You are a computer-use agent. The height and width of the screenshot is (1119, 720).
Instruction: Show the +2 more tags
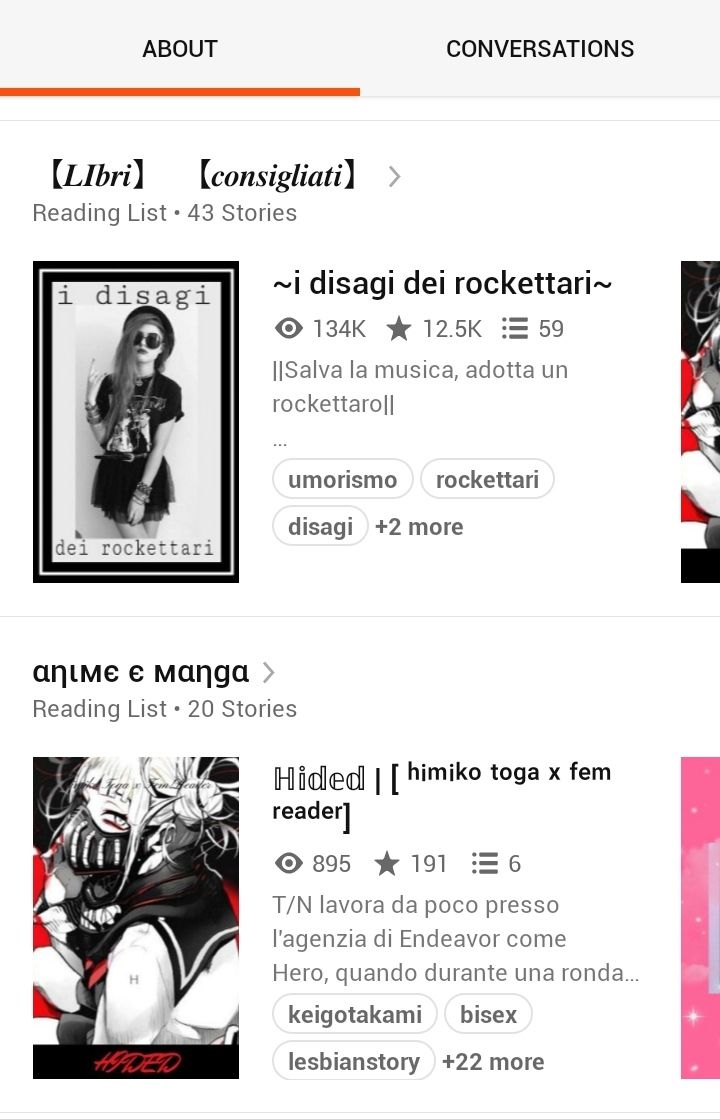tap(419, 527)
